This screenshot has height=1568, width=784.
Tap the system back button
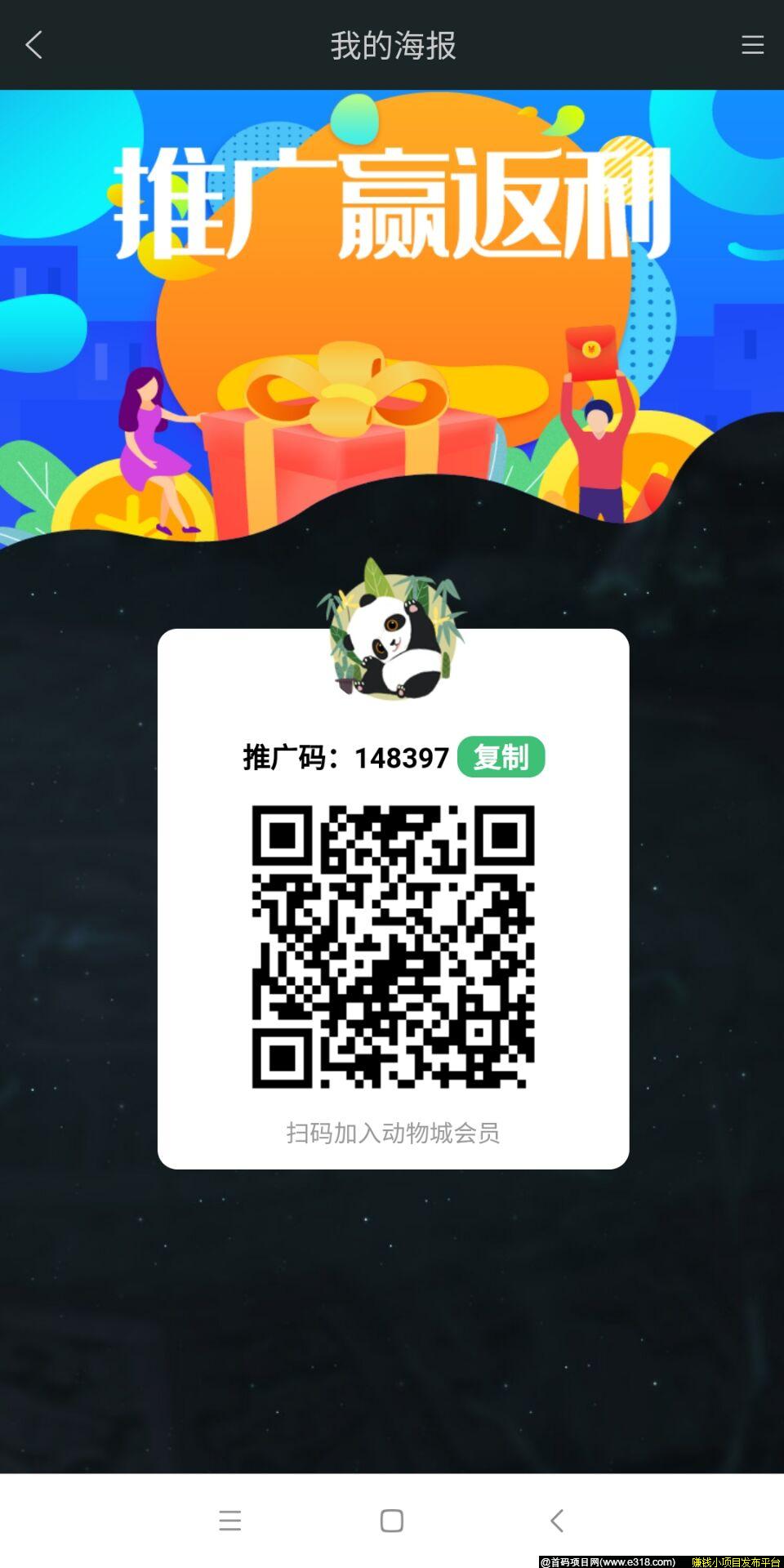pyautogui.click(x=557, y=1521)
